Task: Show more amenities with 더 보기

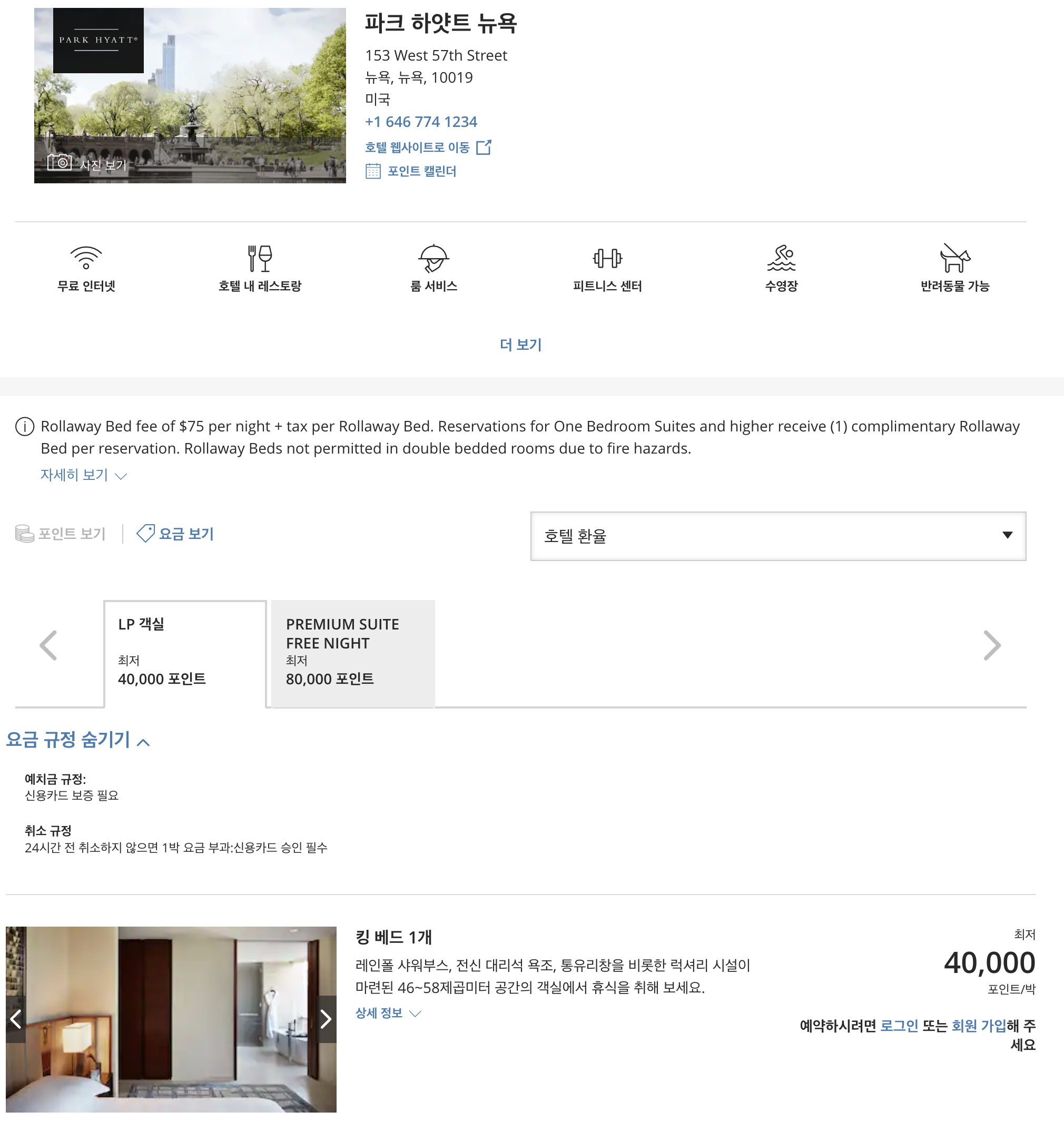Action: 520,345
